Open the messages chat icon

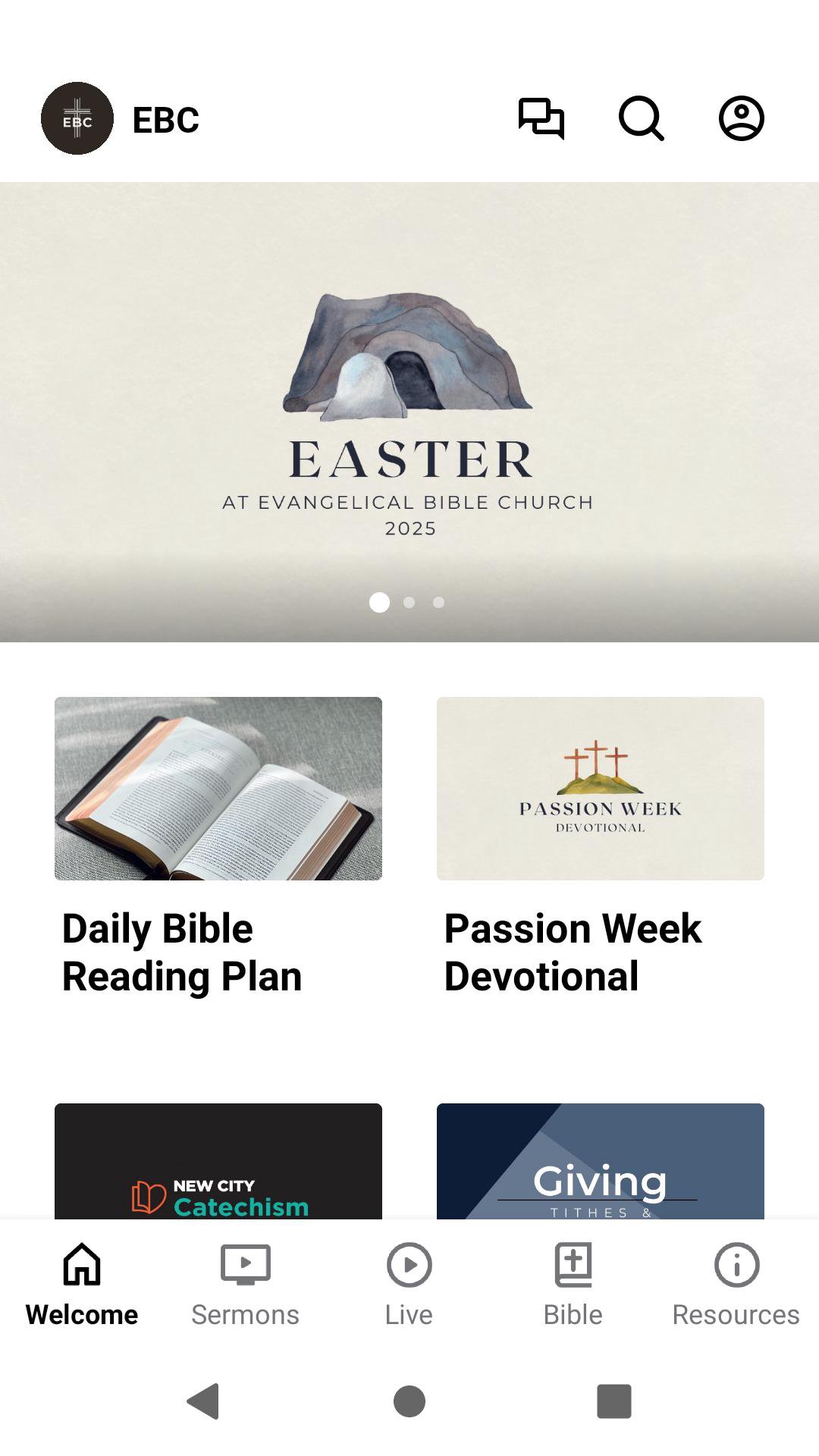tap(541, 118)
